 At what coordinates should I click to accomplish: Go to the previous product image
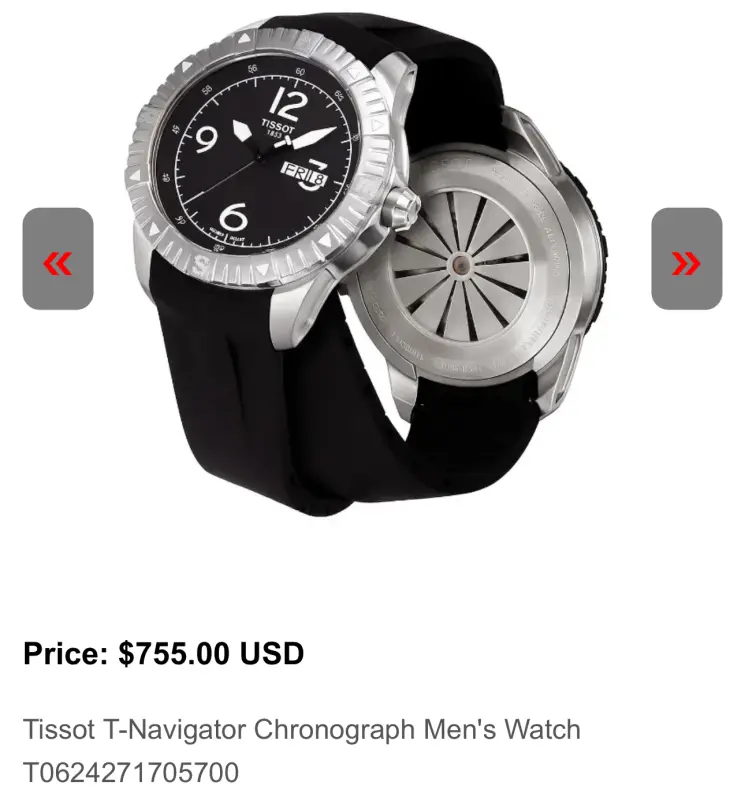click(x=58, y=259)
